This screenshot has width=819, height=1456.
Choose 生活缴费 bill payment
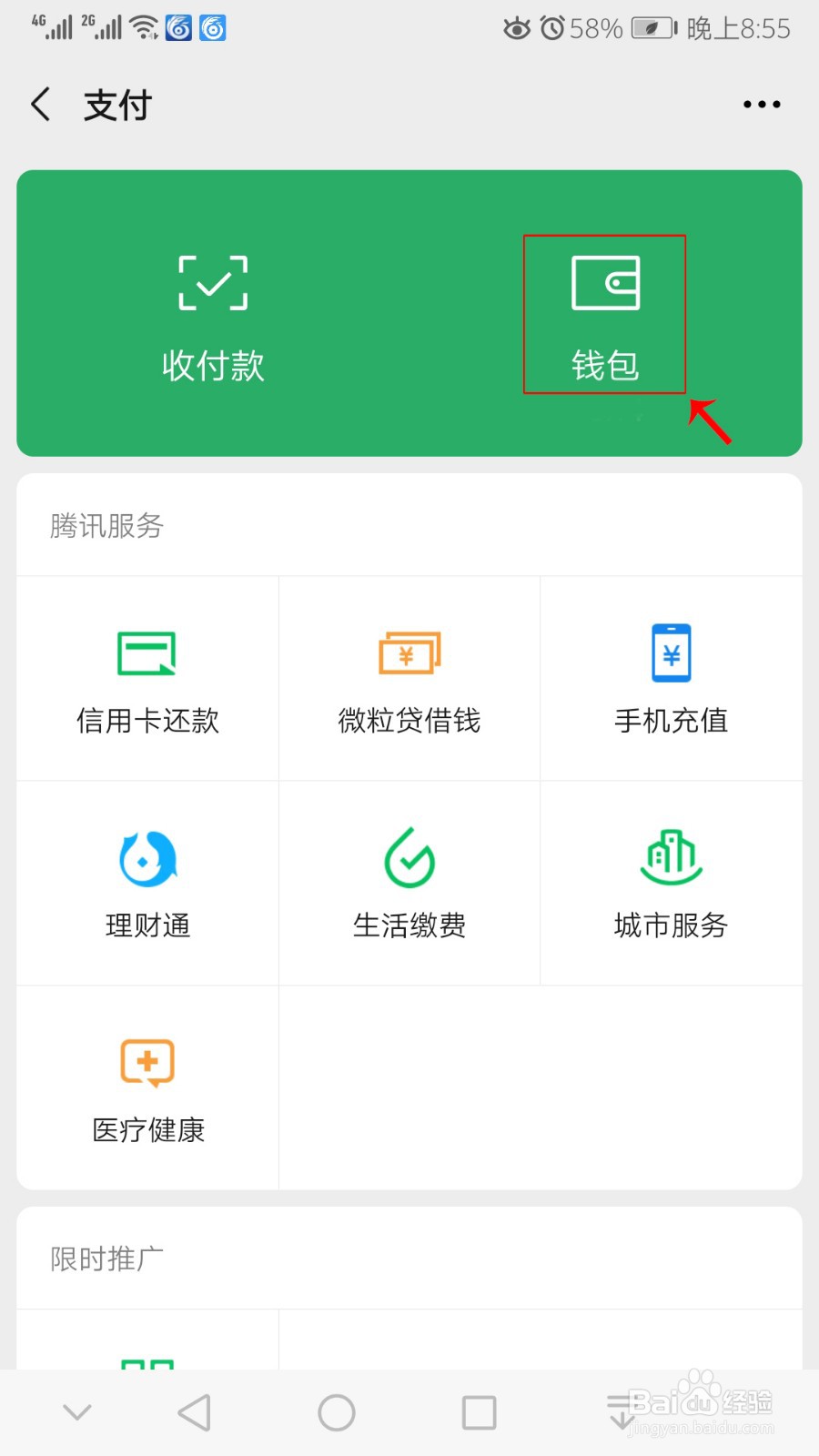(x=409, y=884)
